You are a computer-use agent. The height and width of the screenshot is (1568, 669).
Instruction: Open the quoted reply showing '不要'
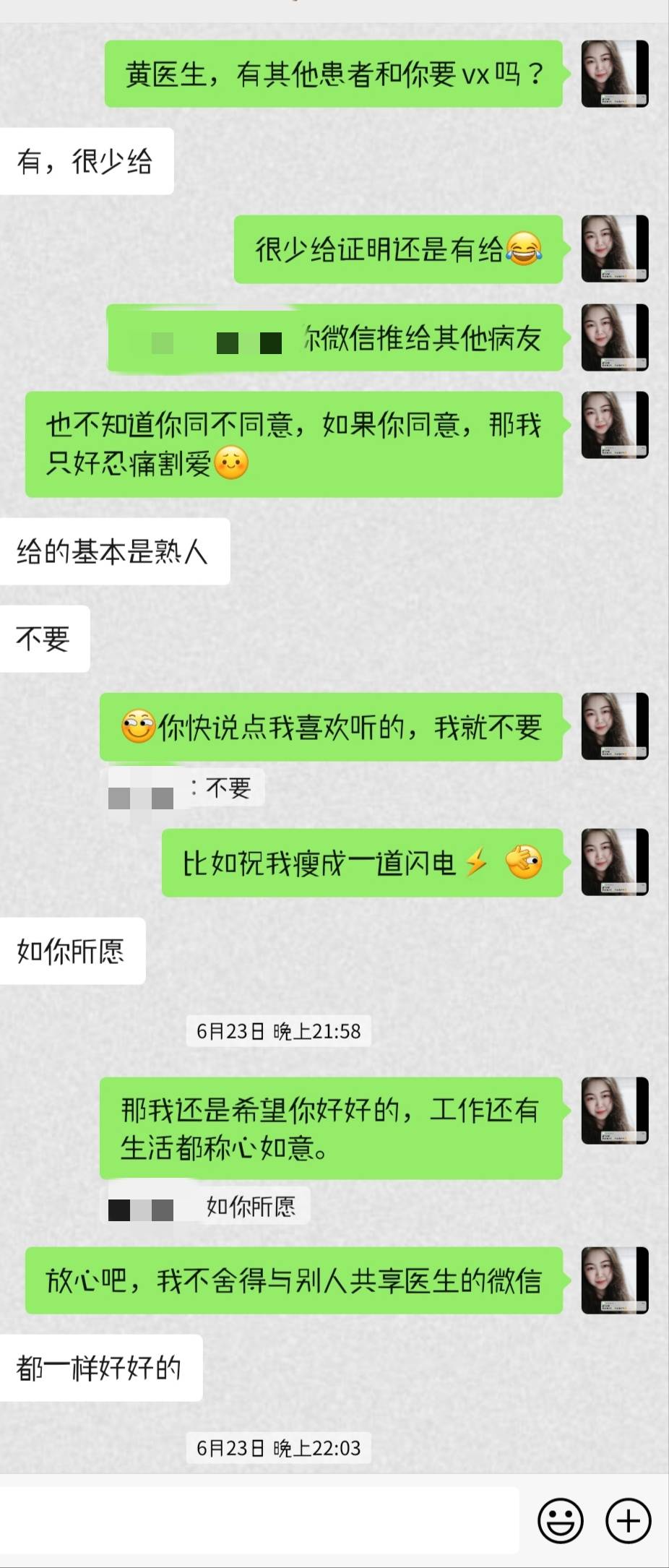pos(184,789)
